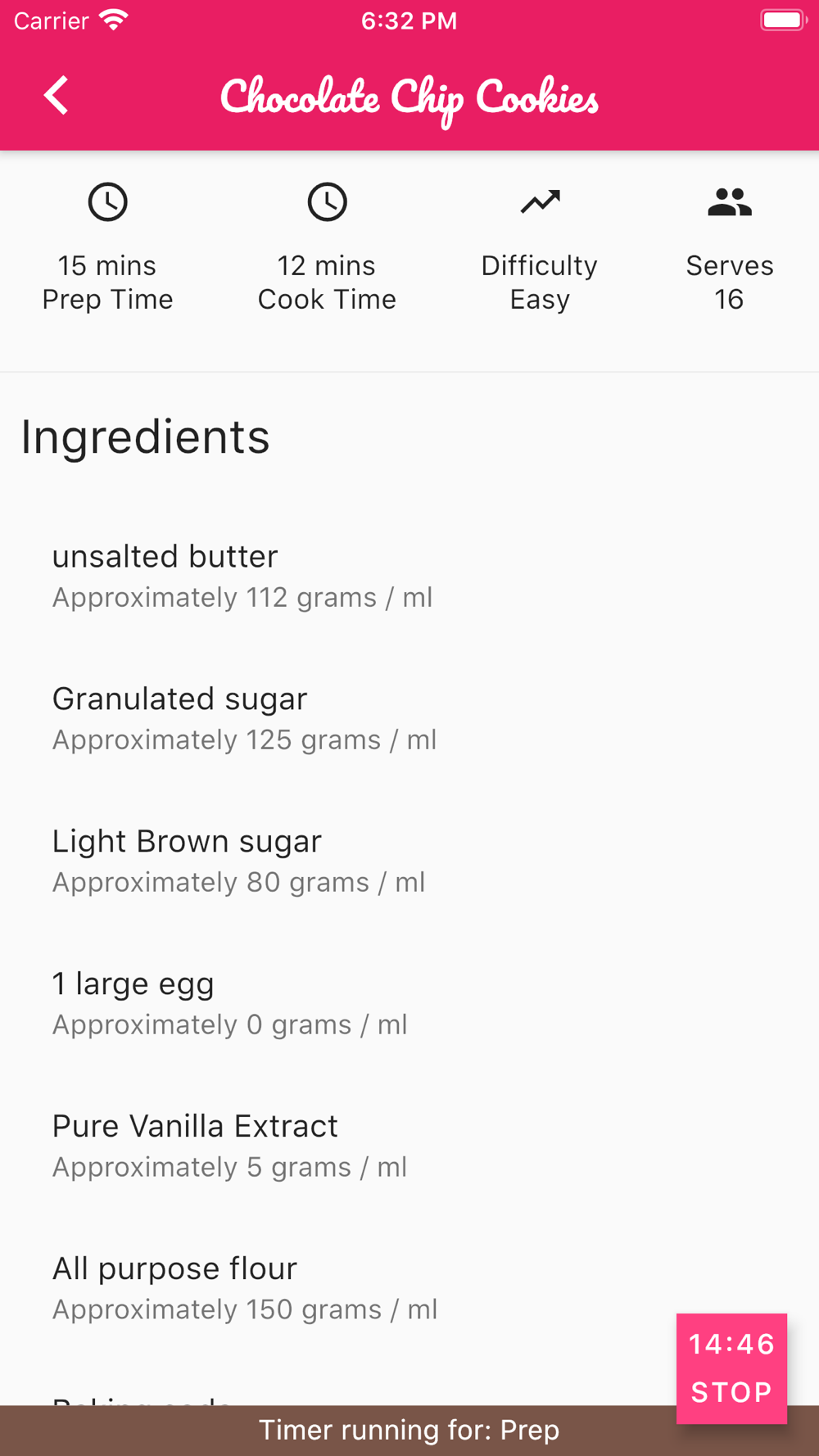The image size is (819, 1456).
Task: Start the 12 mins Cook Time timer
Action: pyautogui.click(x=327, y=203)
